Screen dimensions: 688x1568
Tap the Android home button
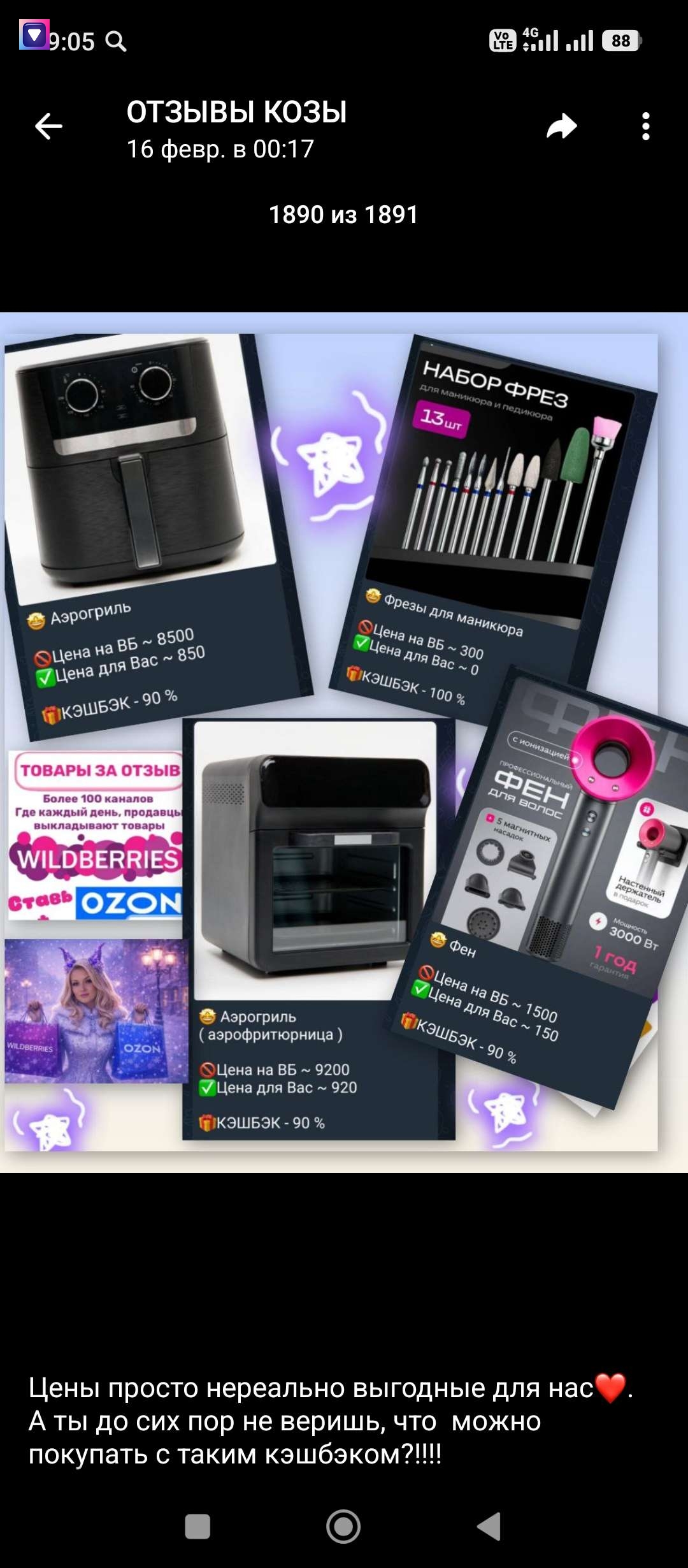[x=343, y=1527]
